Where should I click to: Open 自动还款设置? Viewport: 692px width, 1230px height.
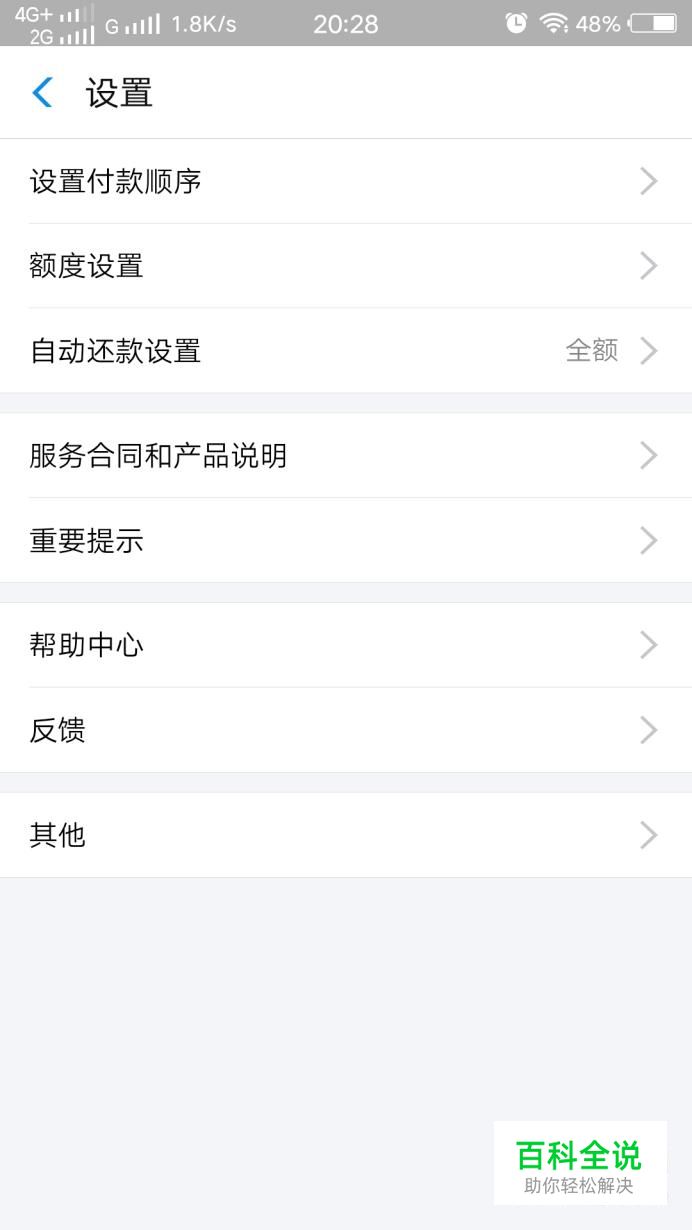[346, 351]
